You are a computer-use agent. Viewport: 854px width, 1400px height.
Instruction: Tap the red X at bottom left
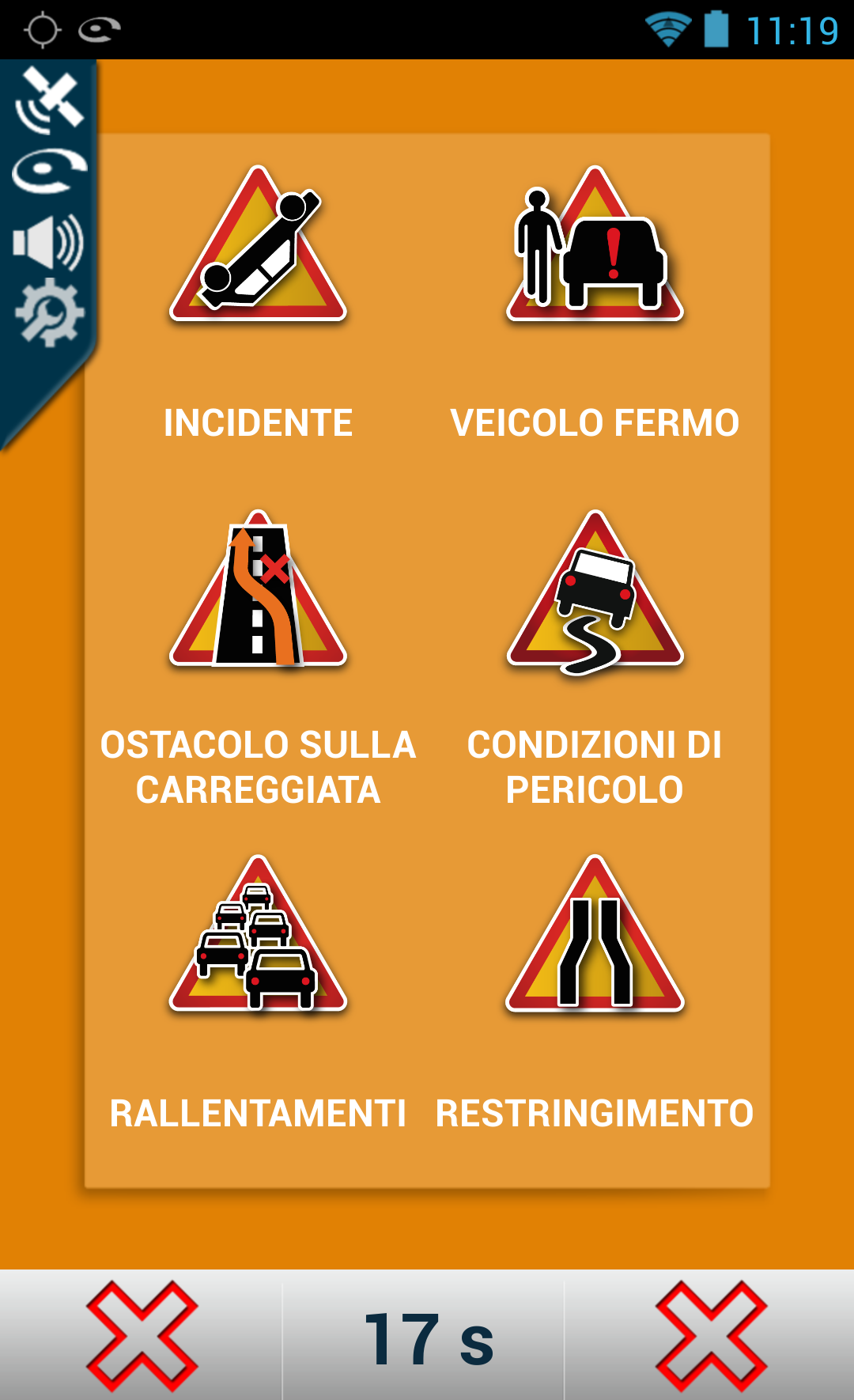click(x=142, y=1337)
